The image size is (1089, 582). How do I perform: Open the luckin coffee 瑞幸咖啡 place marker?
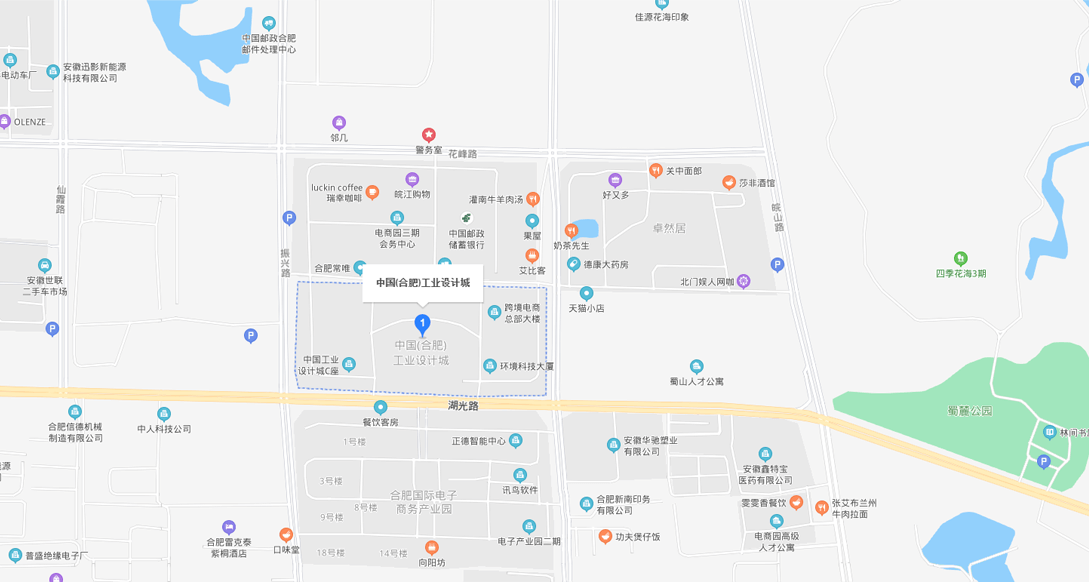click(372, 192)
